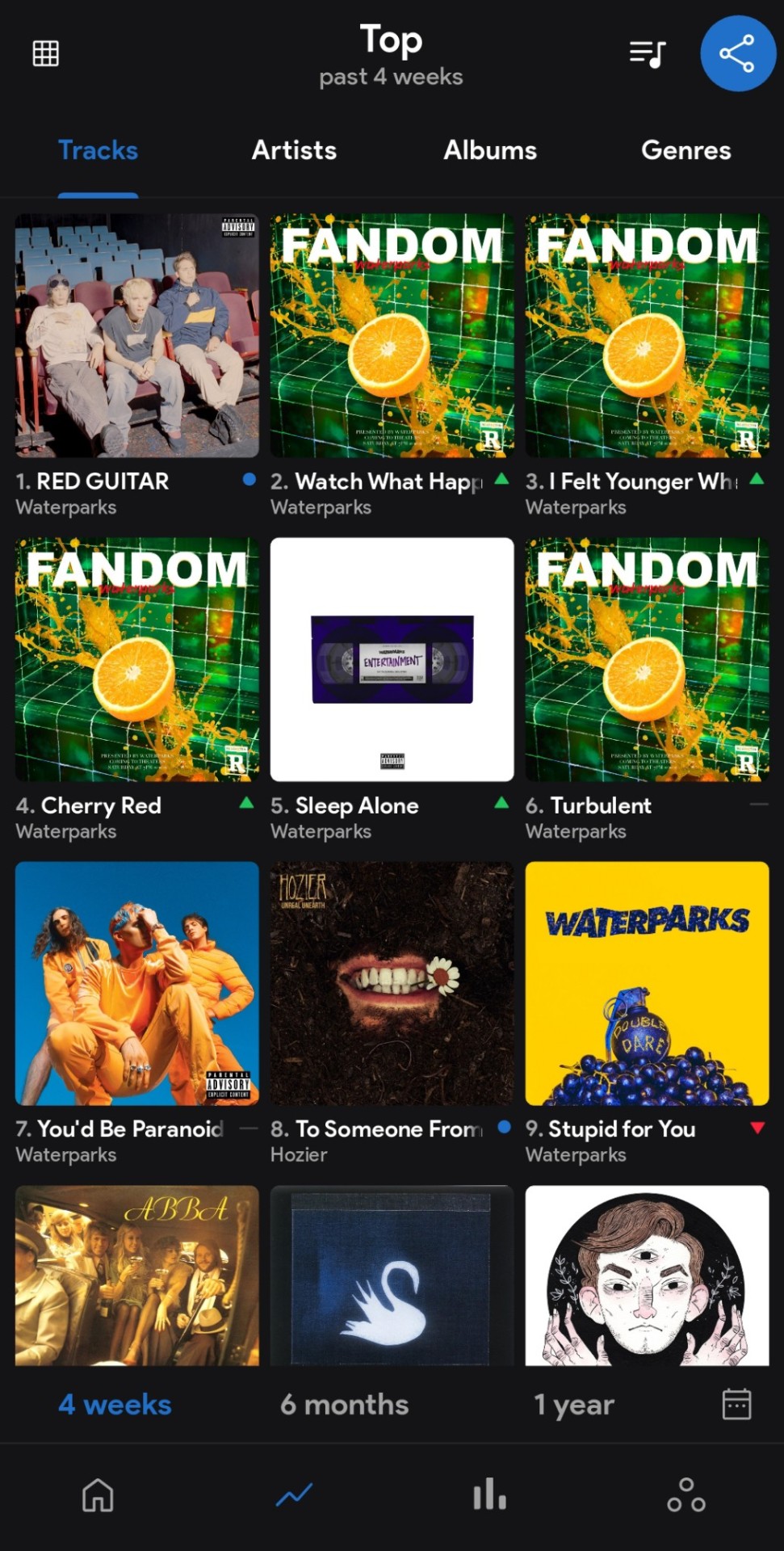Open the Cherry Red track
The width and height of the screenshot is (784, 1551).
[136, 659]
